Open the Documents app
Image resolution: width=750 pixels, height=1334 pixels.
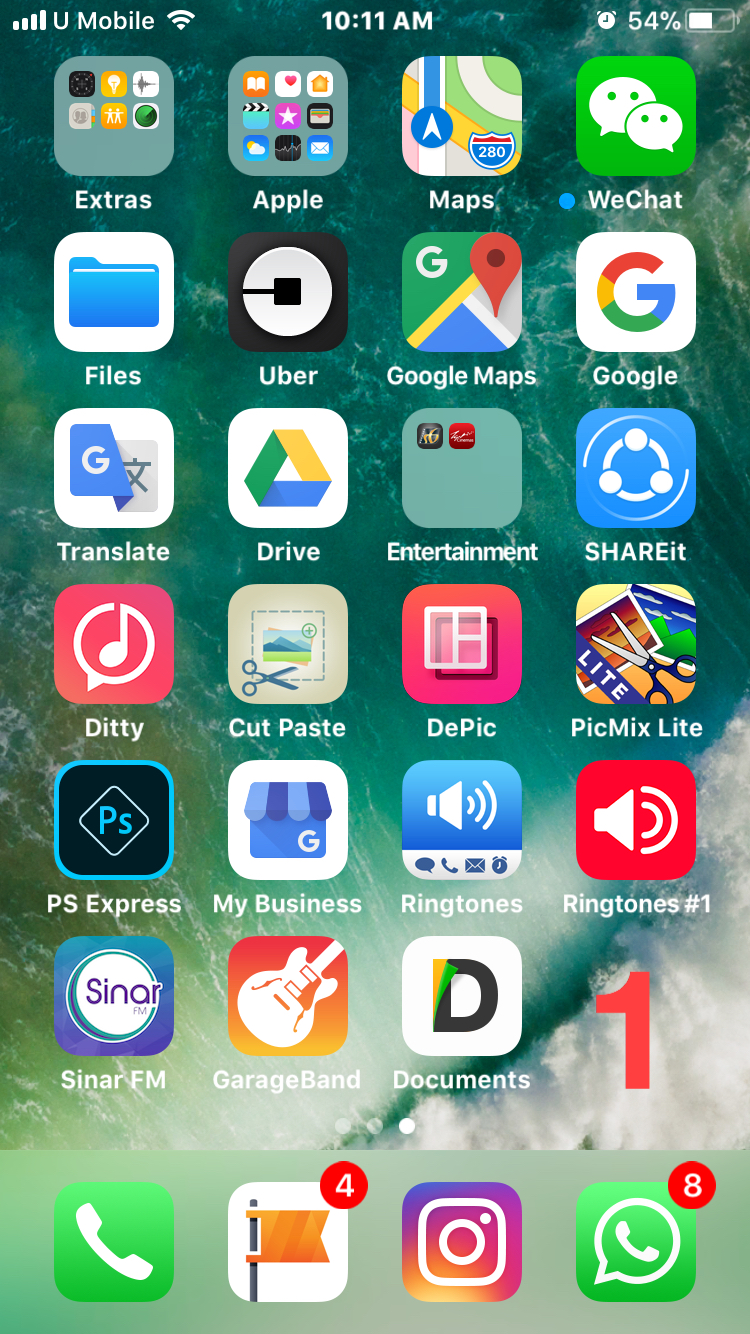coord(462,996)
